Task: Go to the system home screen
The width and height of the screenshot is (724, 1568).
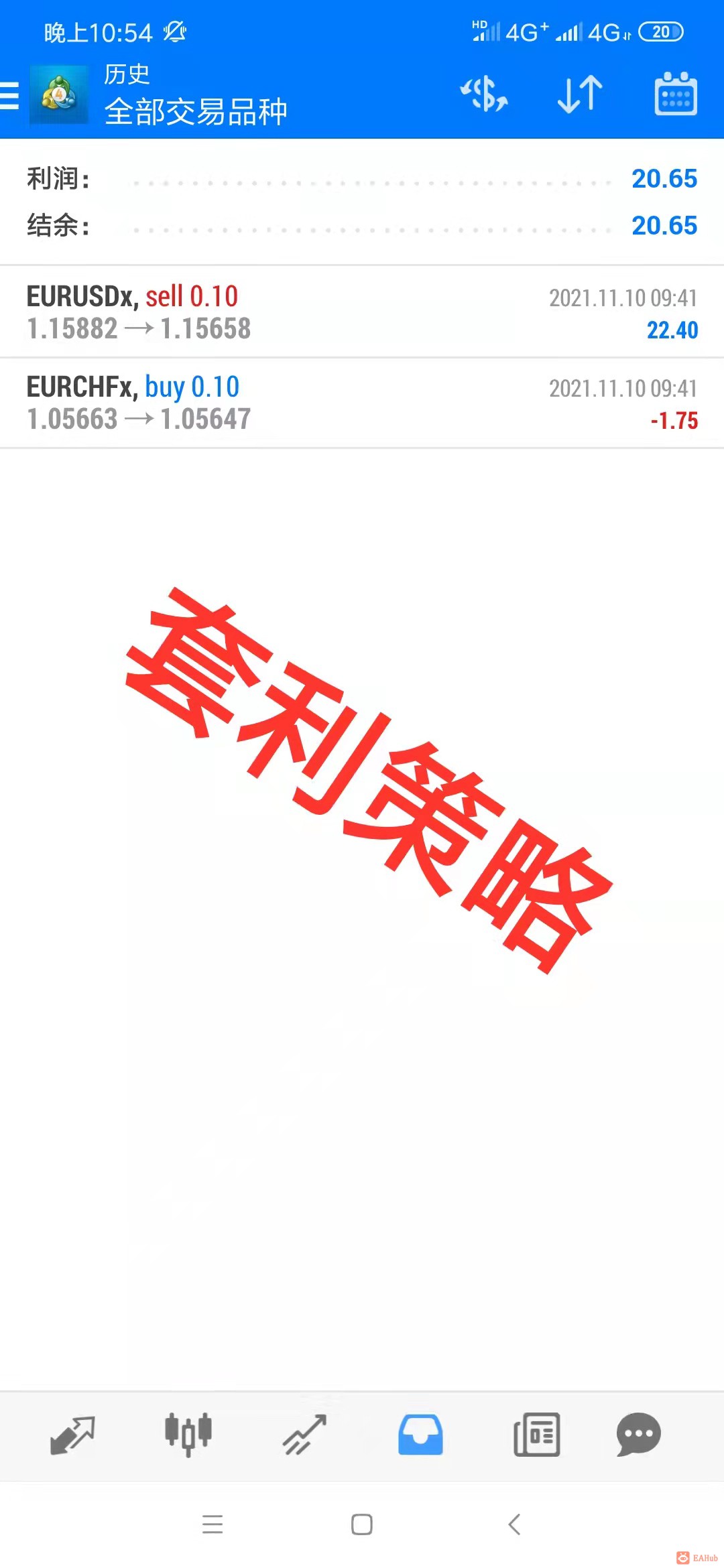Action: (x=362, y=1524)
